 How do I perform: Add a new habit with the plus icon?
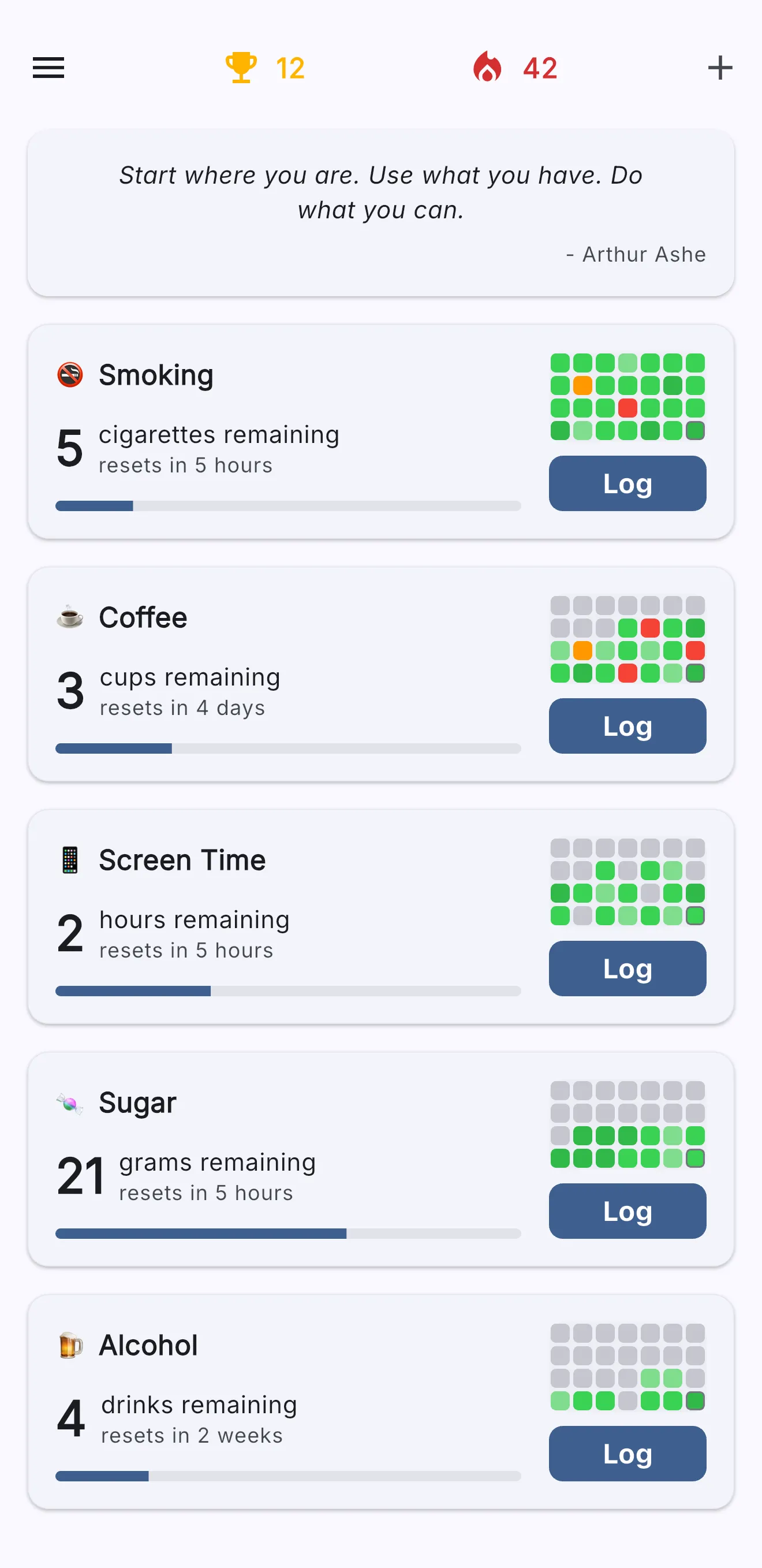pos(720,68)
